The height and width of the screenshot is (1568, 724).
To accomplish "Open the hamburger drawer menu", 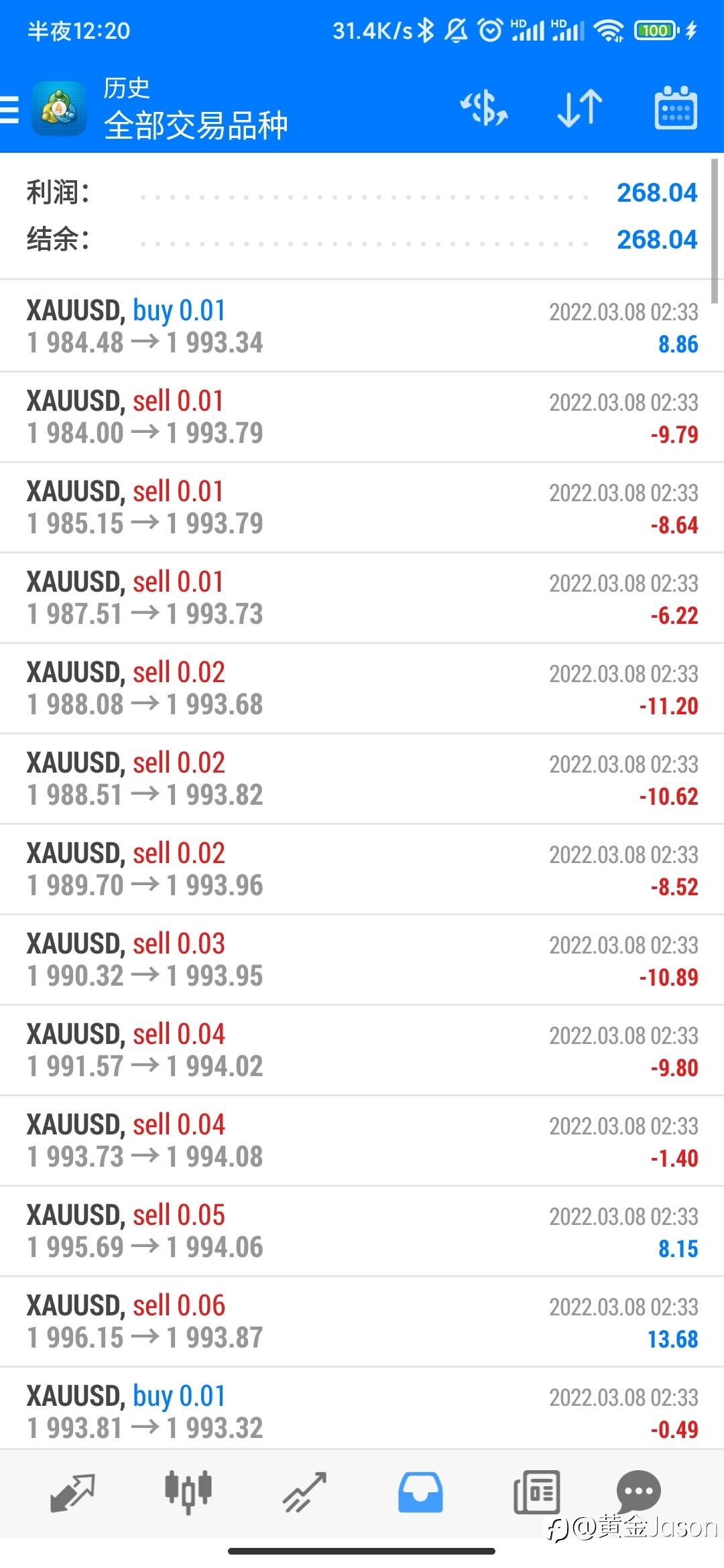I will (x=9, y=109).
